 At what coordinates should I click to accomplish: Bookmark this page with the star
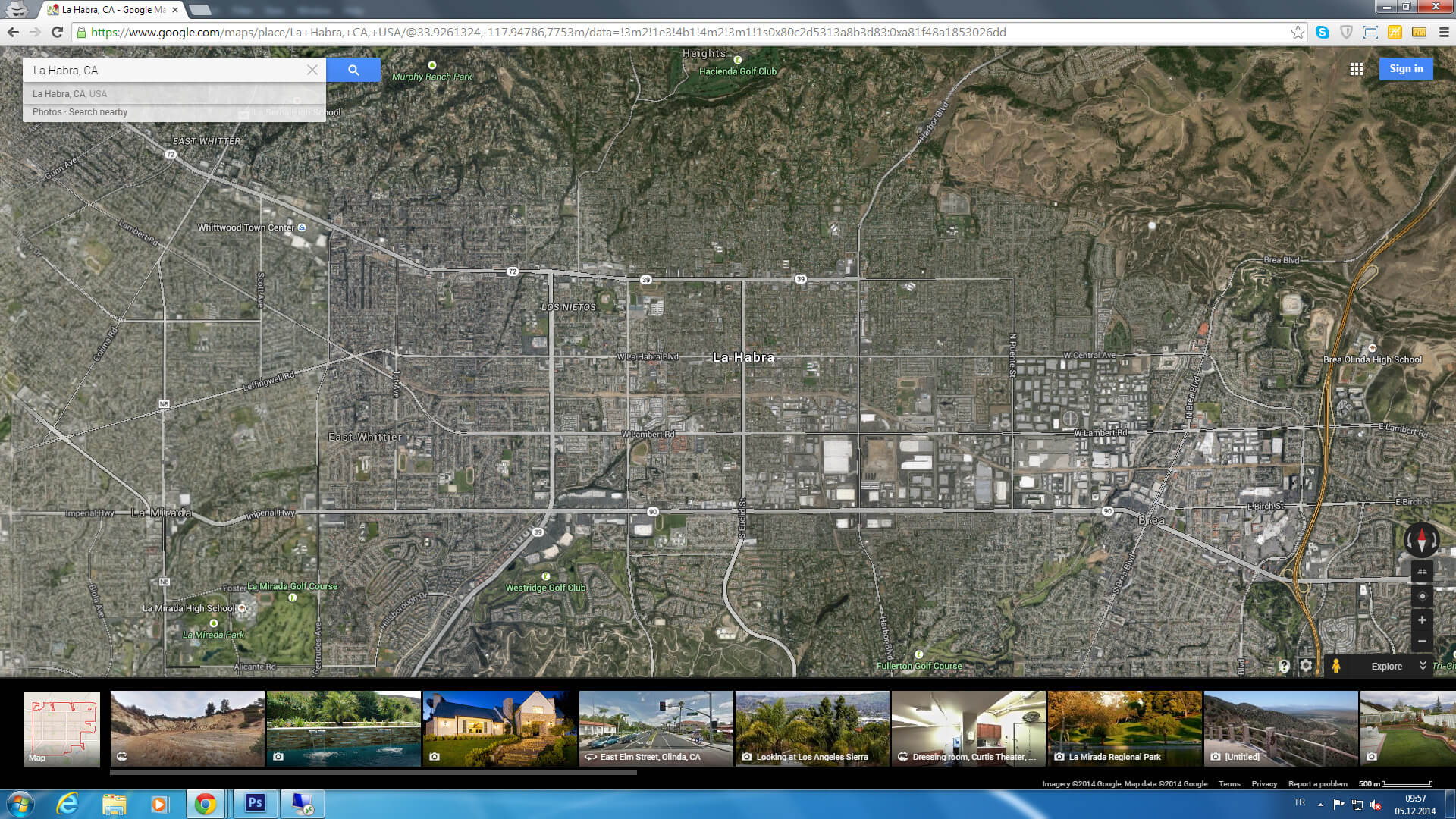[x=1298, y=32]
